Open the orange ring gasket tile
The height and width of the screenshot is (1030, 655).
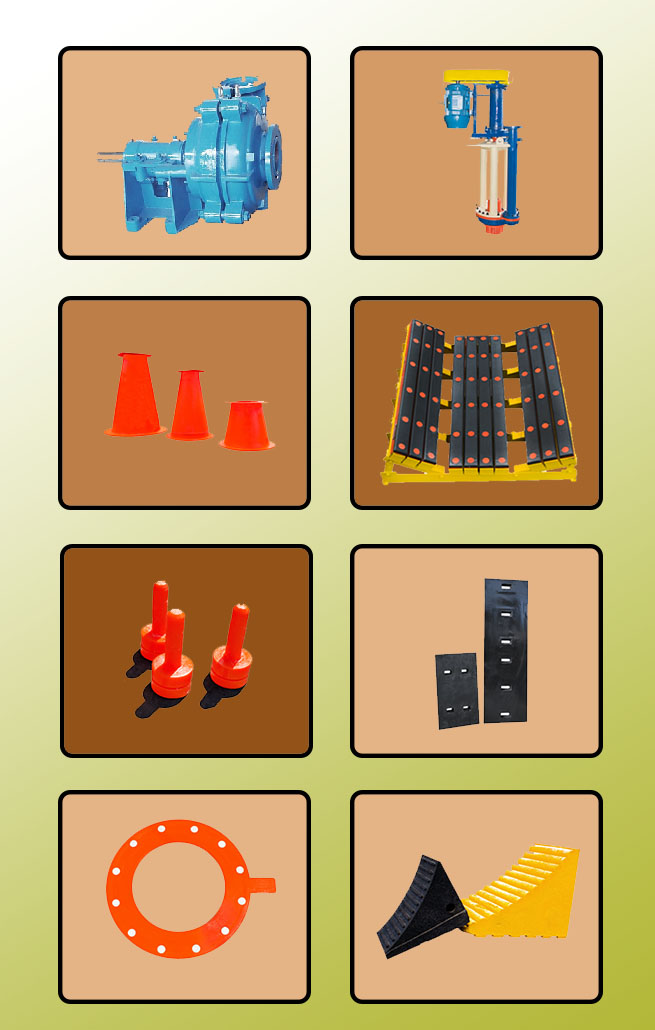(184, 897)
